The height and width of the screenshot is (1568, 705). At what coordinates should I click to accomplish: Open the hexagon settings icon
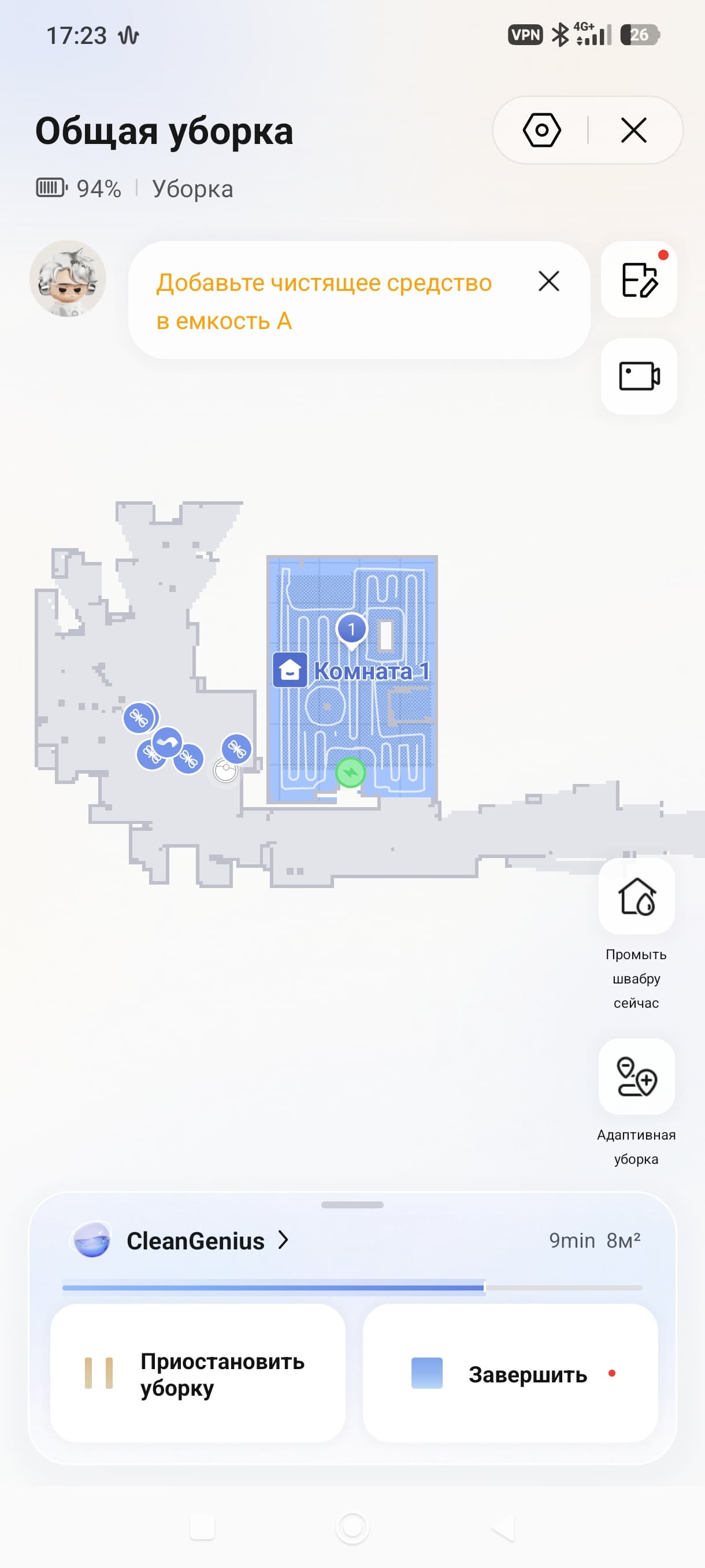point(541,130)
